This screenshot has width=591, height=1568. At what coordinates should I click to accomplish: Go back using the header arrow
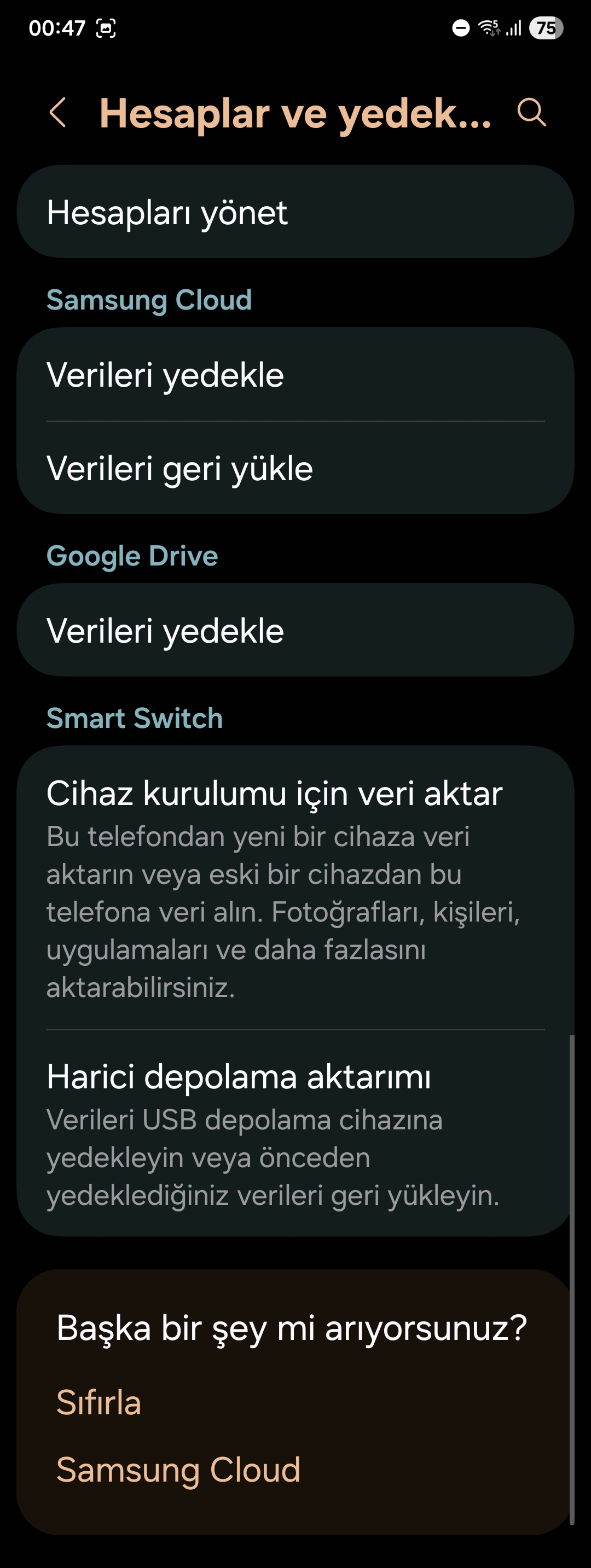pos(57,113)
